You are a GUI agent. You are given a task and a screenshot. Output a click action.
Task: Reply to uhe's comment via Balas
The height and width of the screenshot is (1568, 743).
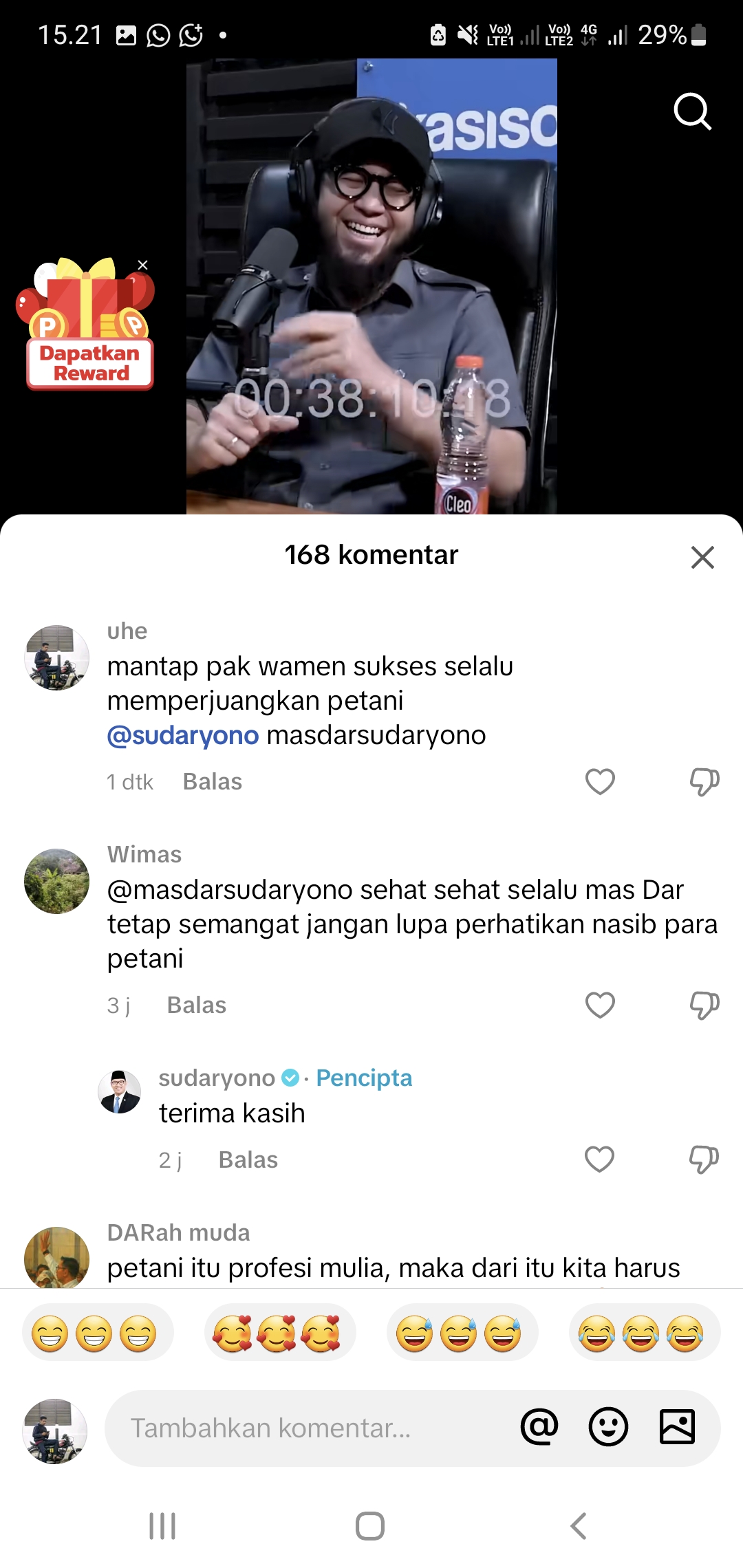213,782
